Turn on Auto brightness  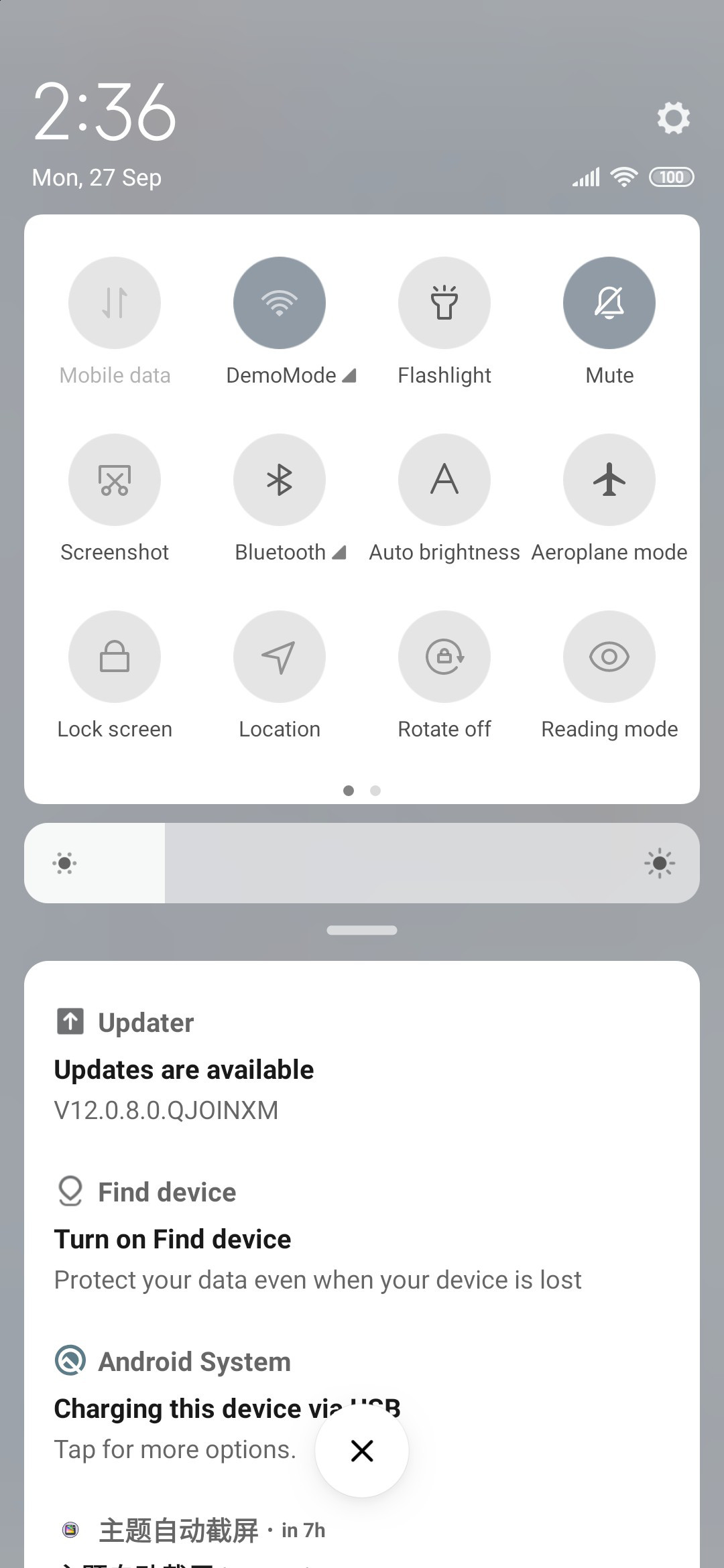point(444,480)
